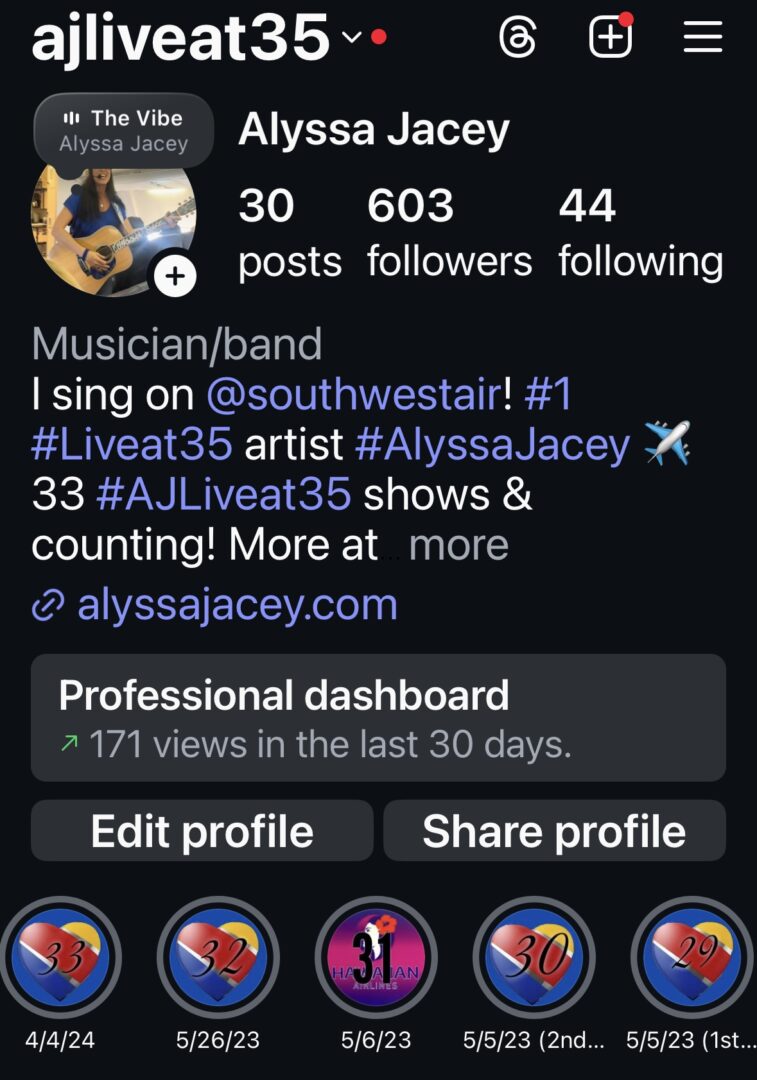Tap Share profile
The height and width of the screenshot is (1080, 757).
pos(554,831)
